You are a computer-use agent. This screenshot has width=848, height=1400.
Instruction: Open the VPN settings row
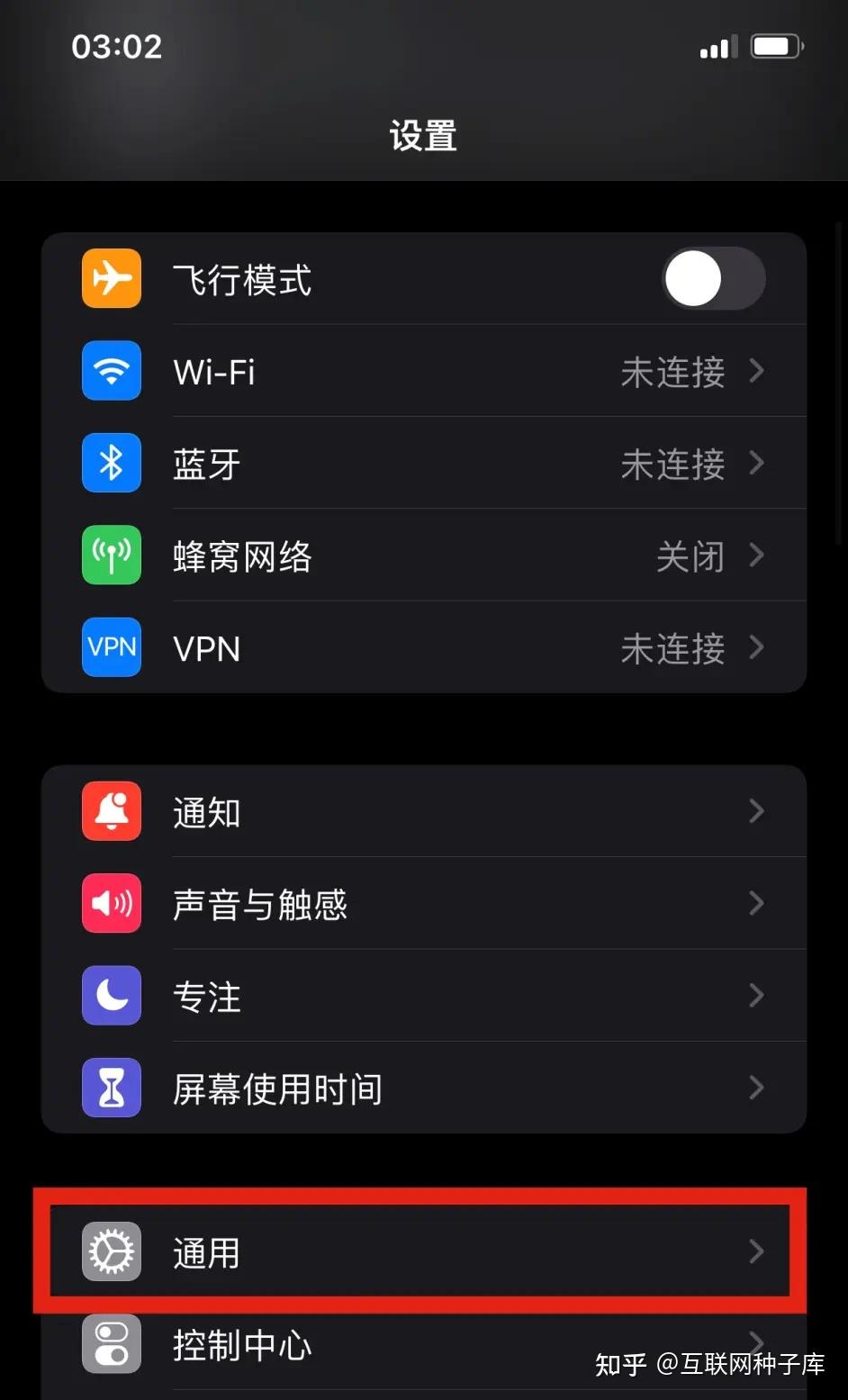pyautogui.click(x=423, y=648)
